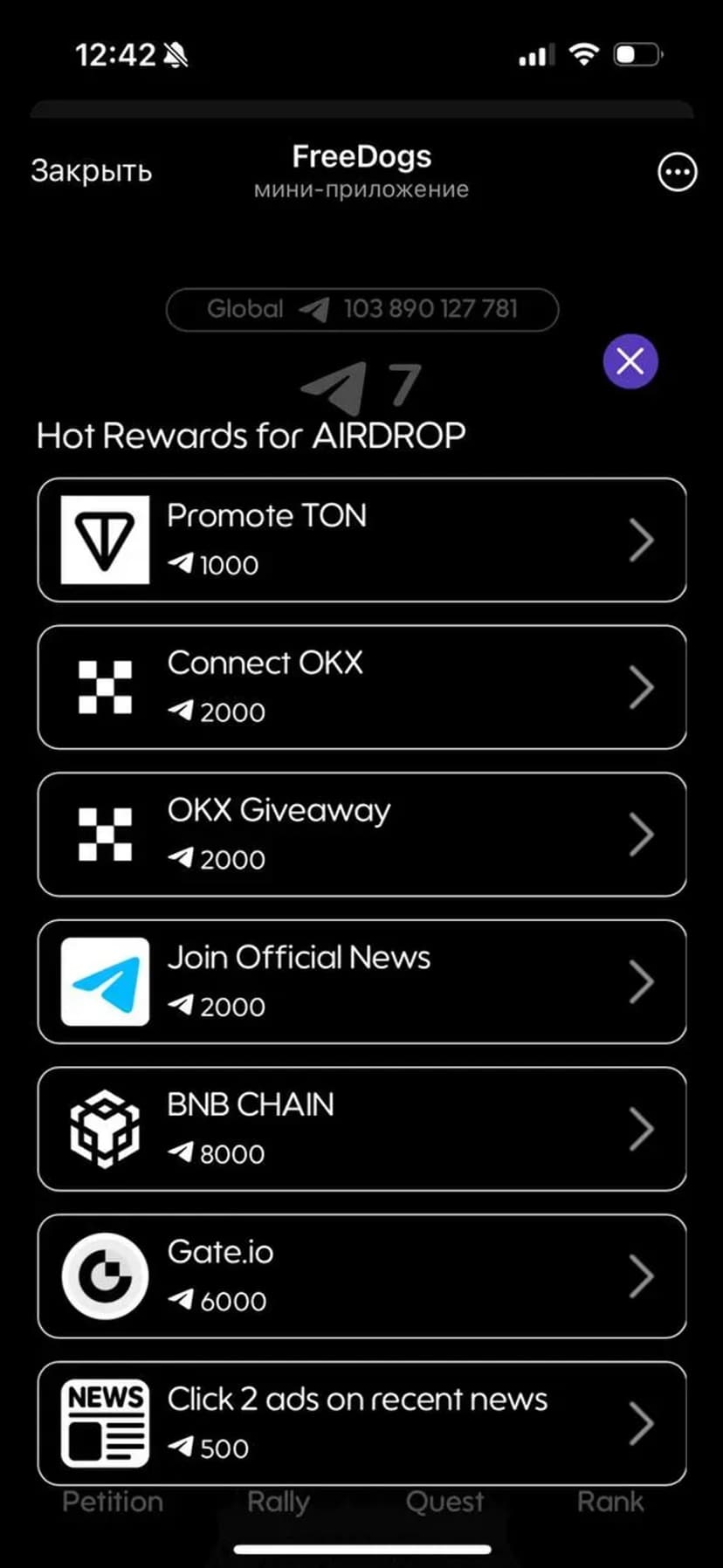Select the Gate.io reward task
This screenshot has width=723, height=1568.
361,1276
